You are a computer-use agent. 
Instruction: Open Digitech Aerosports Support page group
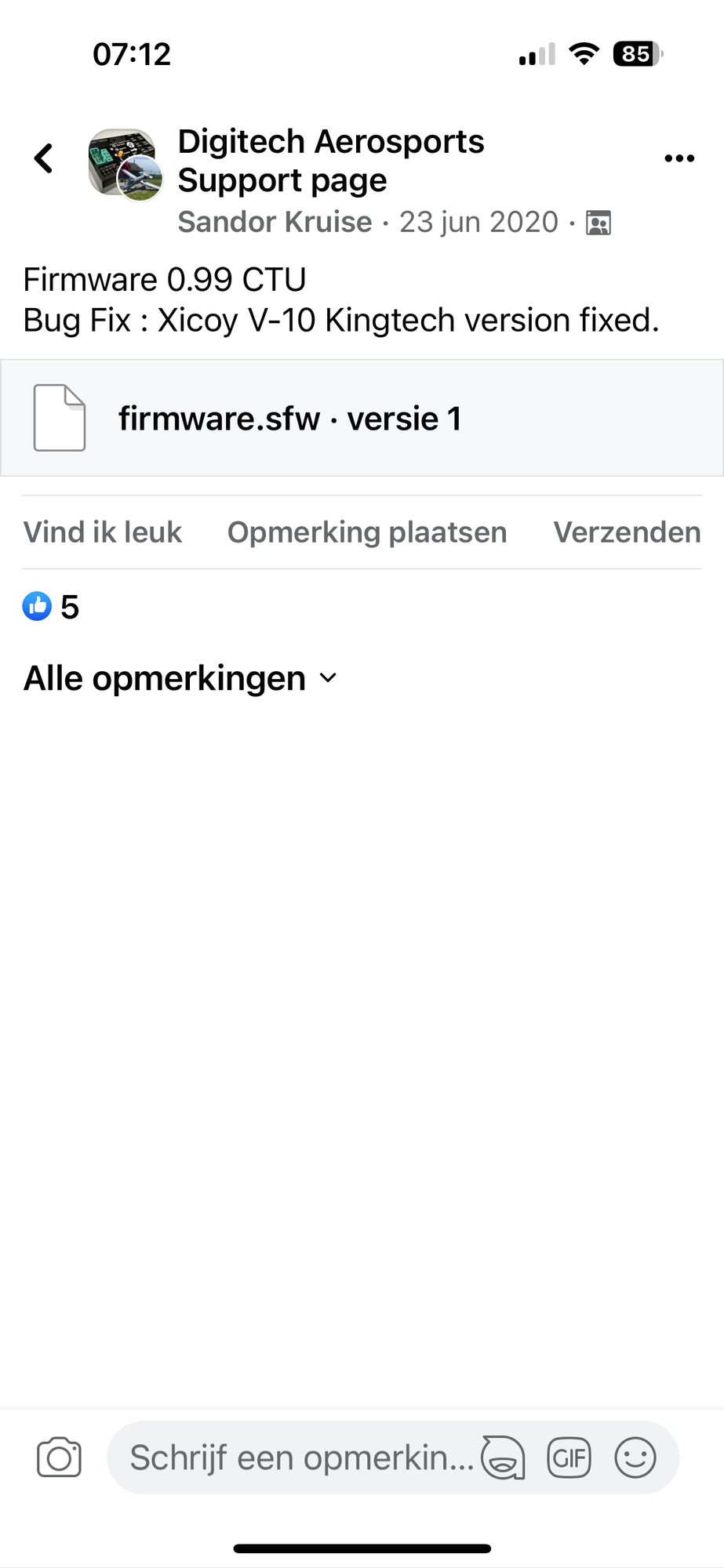(x=330, y=161)
